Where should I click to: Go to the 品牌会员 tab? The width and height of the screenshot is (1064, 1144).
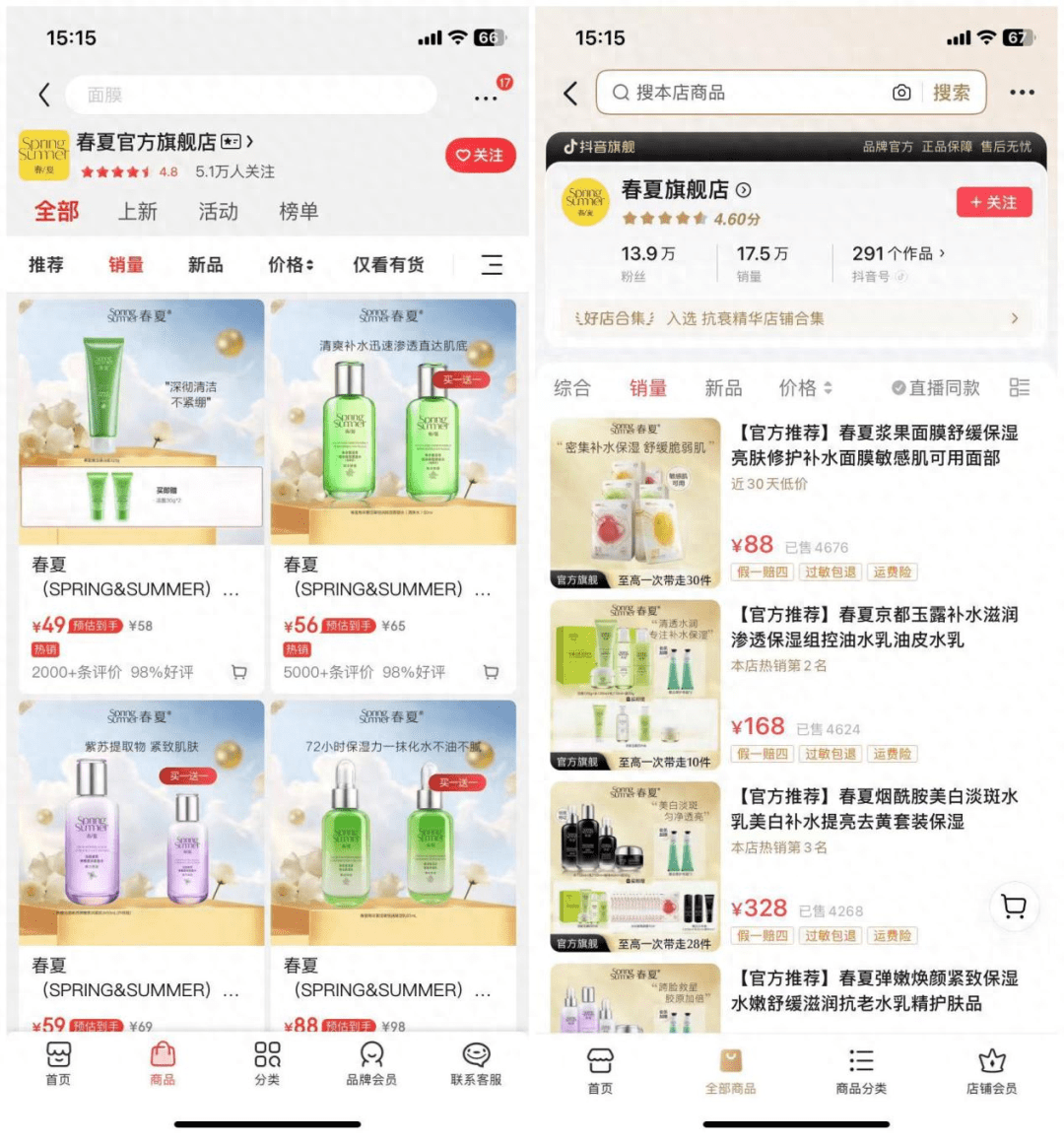371,1064
